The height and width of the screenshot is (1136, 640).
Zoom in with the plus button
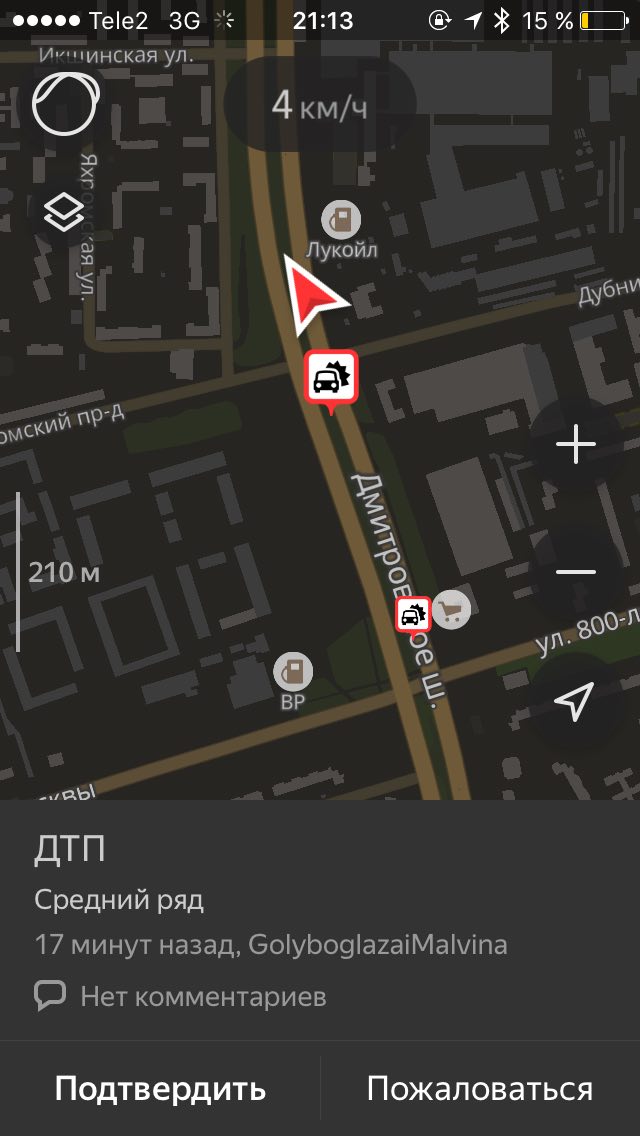(575, 444)
